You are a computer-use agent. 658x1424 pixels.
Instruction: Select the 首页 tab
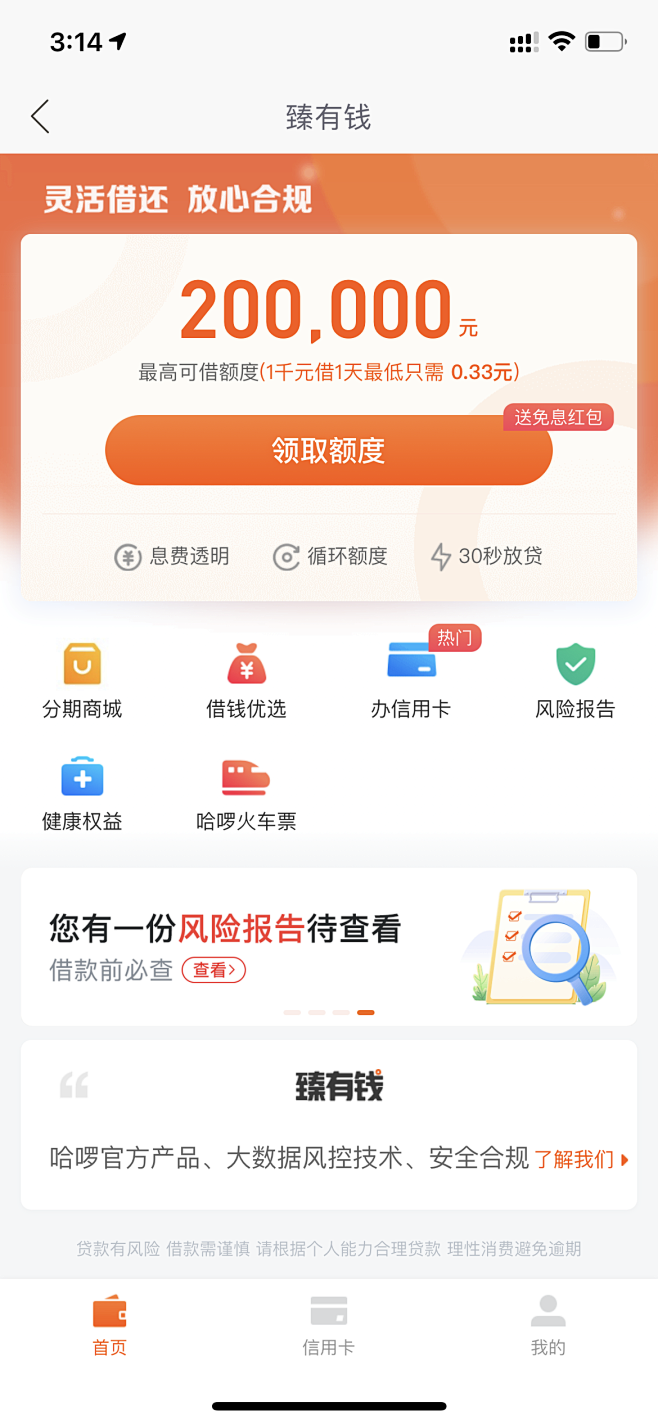pyautogui.click(x=109, y=1325)
